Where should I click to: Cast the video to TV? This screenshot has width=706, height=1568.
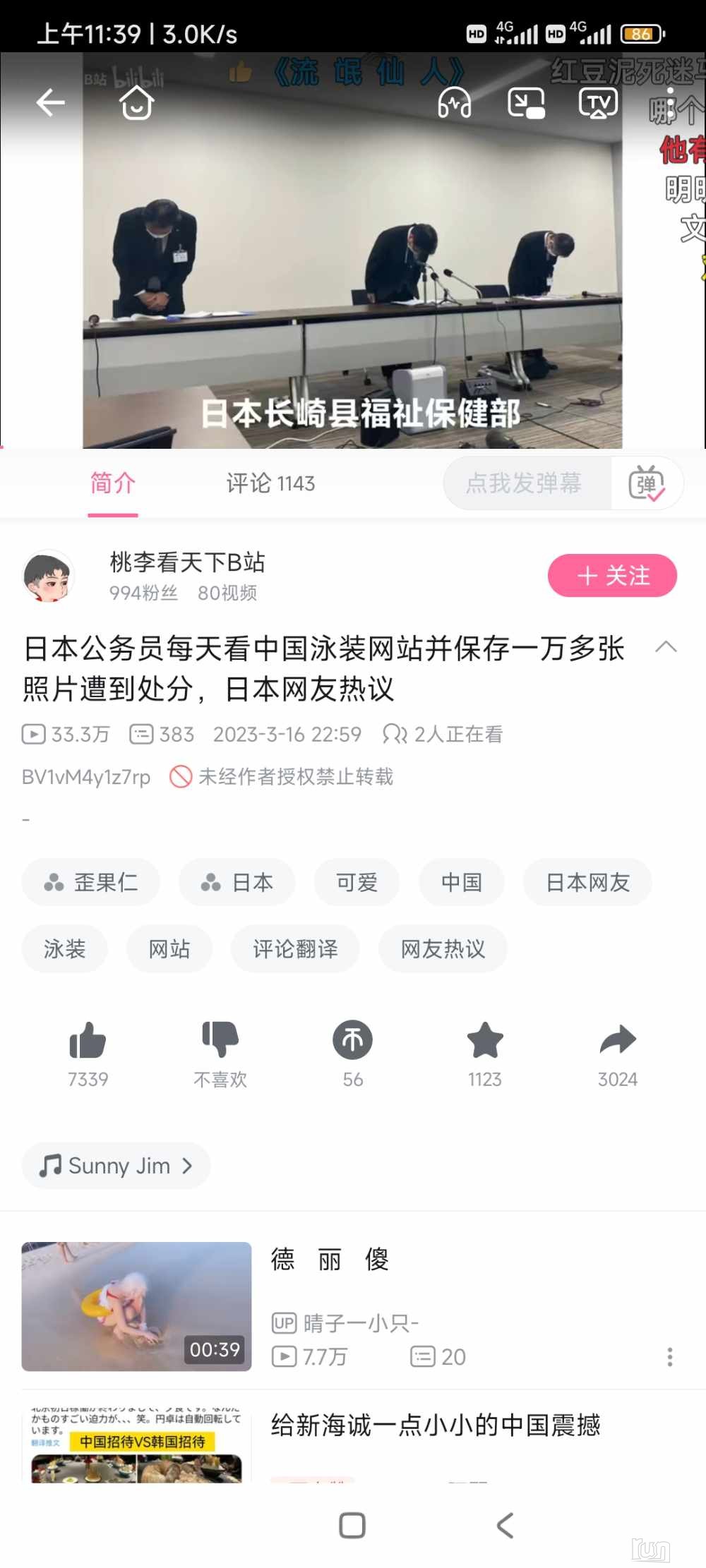[598, 103]
